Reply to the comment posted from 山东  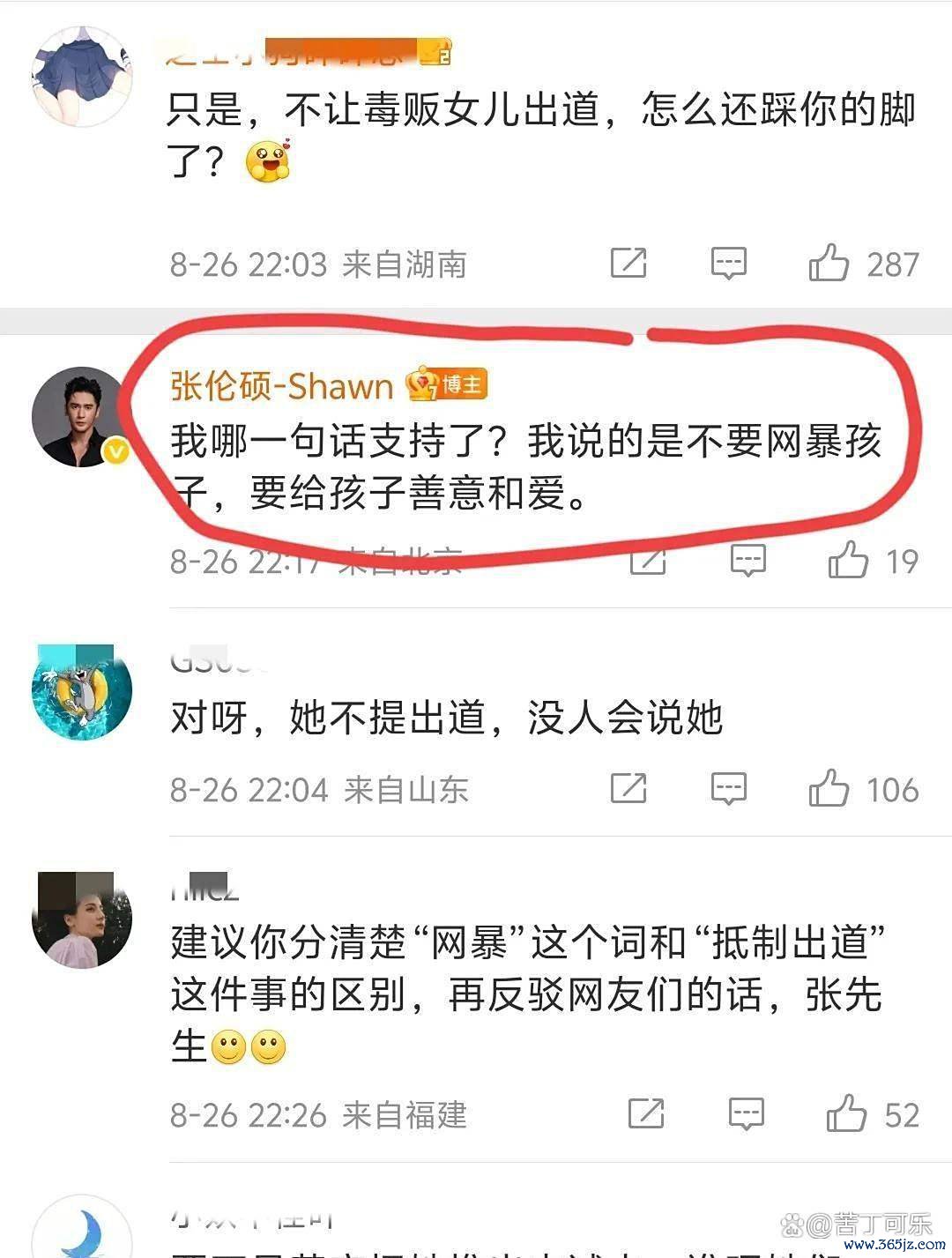[x=729, y=789]
